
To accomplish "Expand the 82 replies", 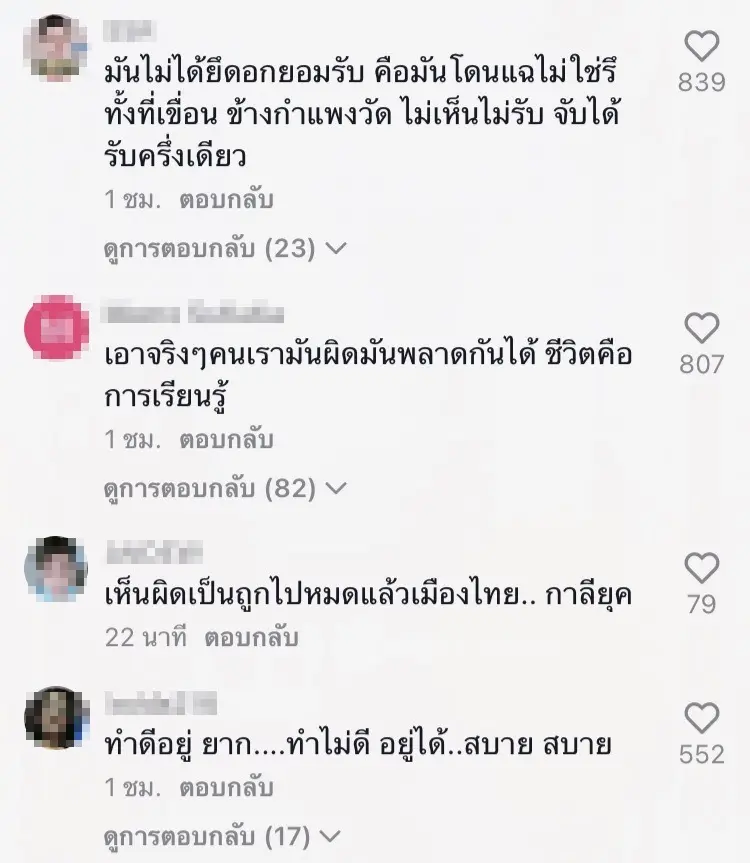I will coord(225,488).
